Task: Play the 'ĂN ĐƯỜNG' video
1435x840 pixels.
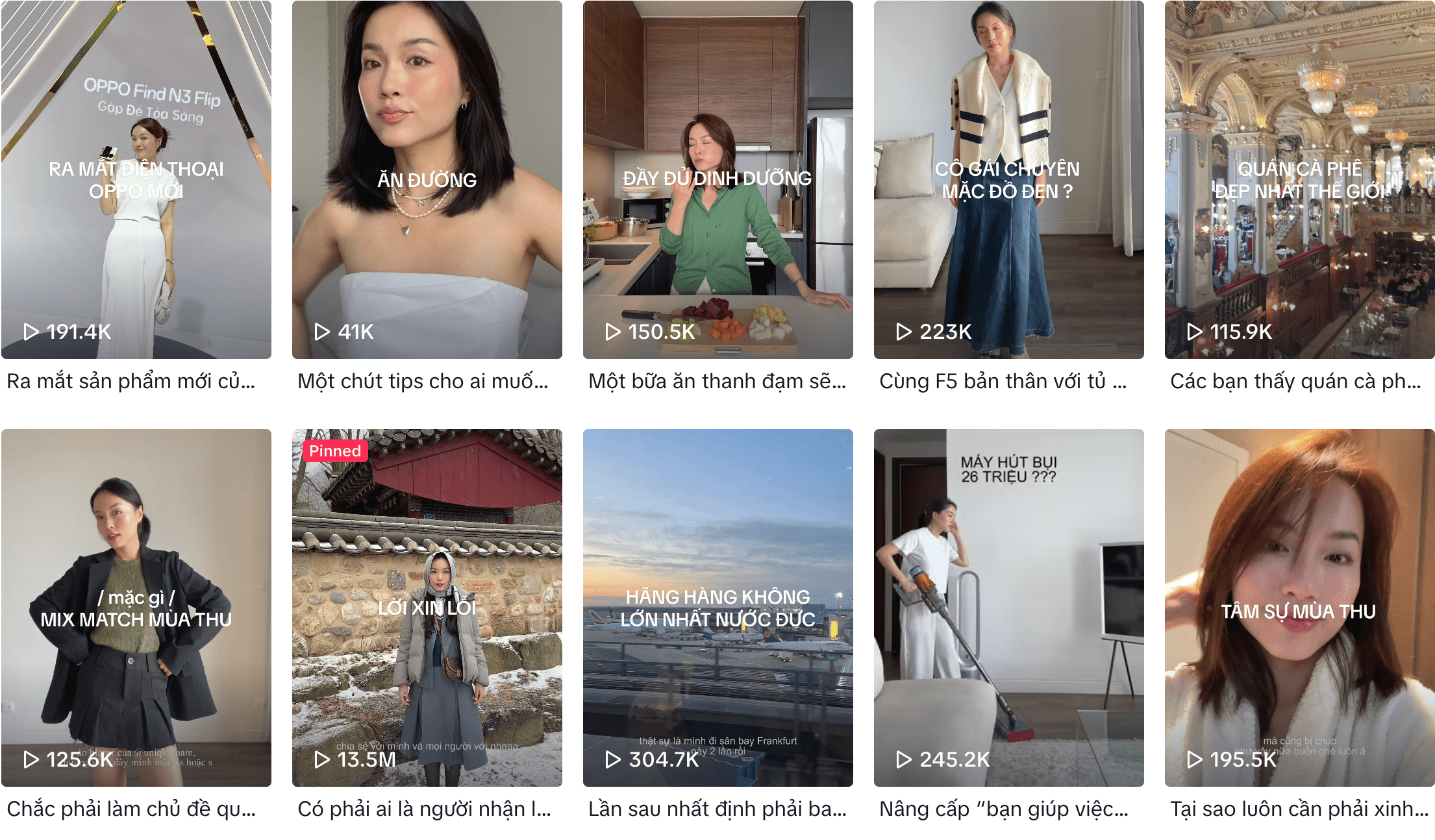Action: pyautogui.click(x=427, y=180)
